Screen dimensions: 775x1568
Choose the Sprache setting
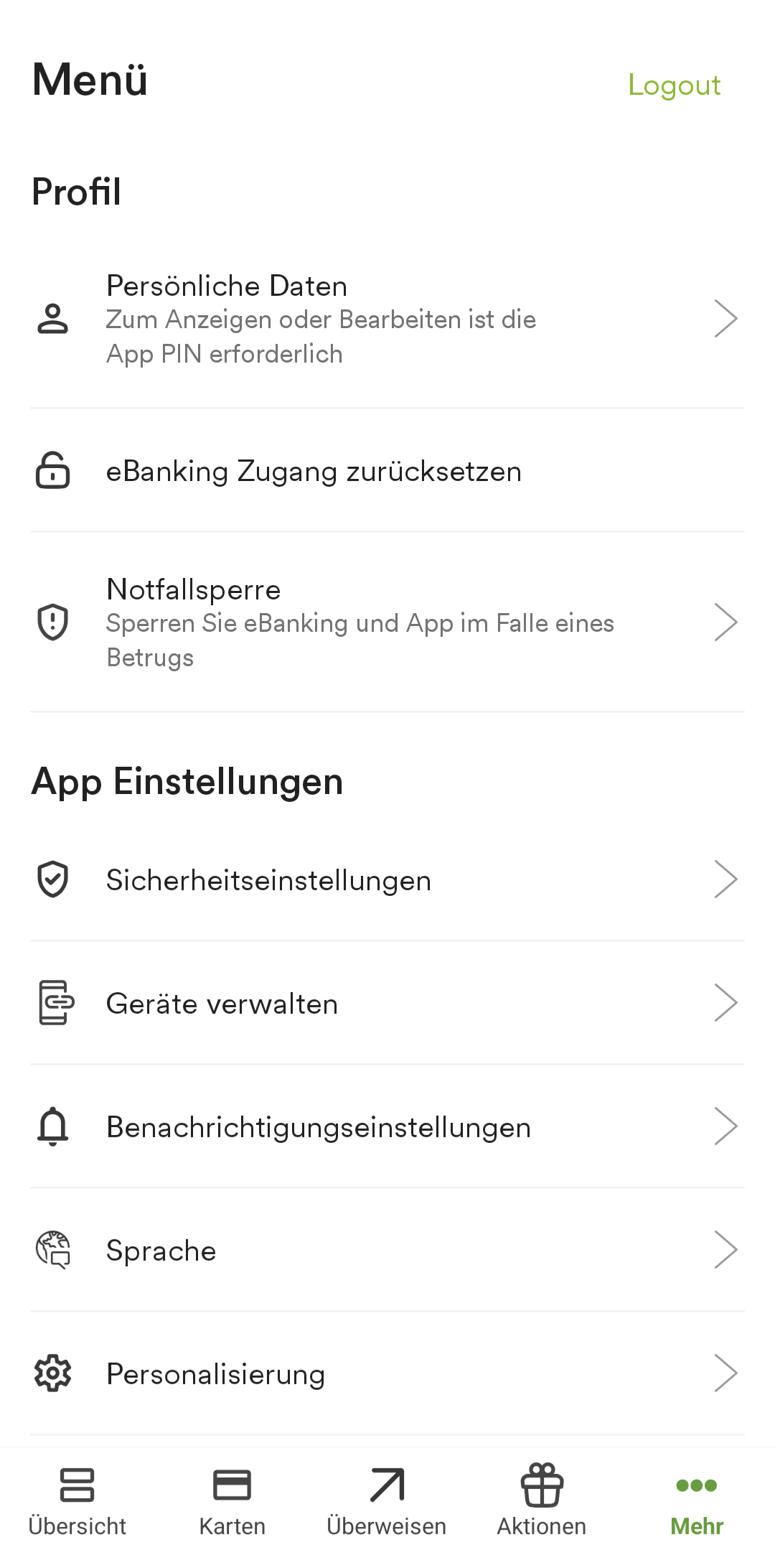[x=387, y=1251]
